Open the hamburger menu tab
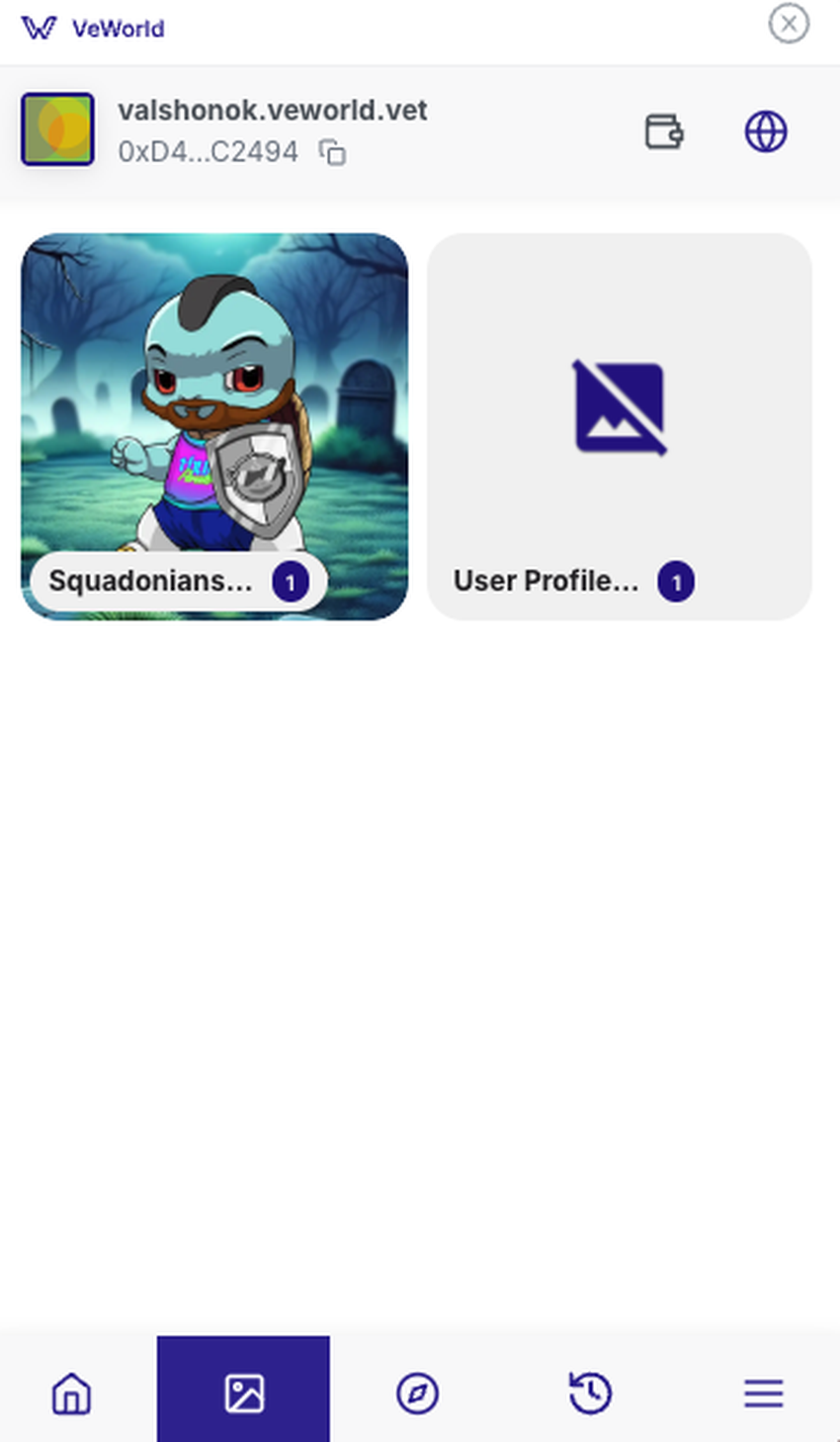The width and height of the screenshot is (840, 1442). (x=764, y=1394)
